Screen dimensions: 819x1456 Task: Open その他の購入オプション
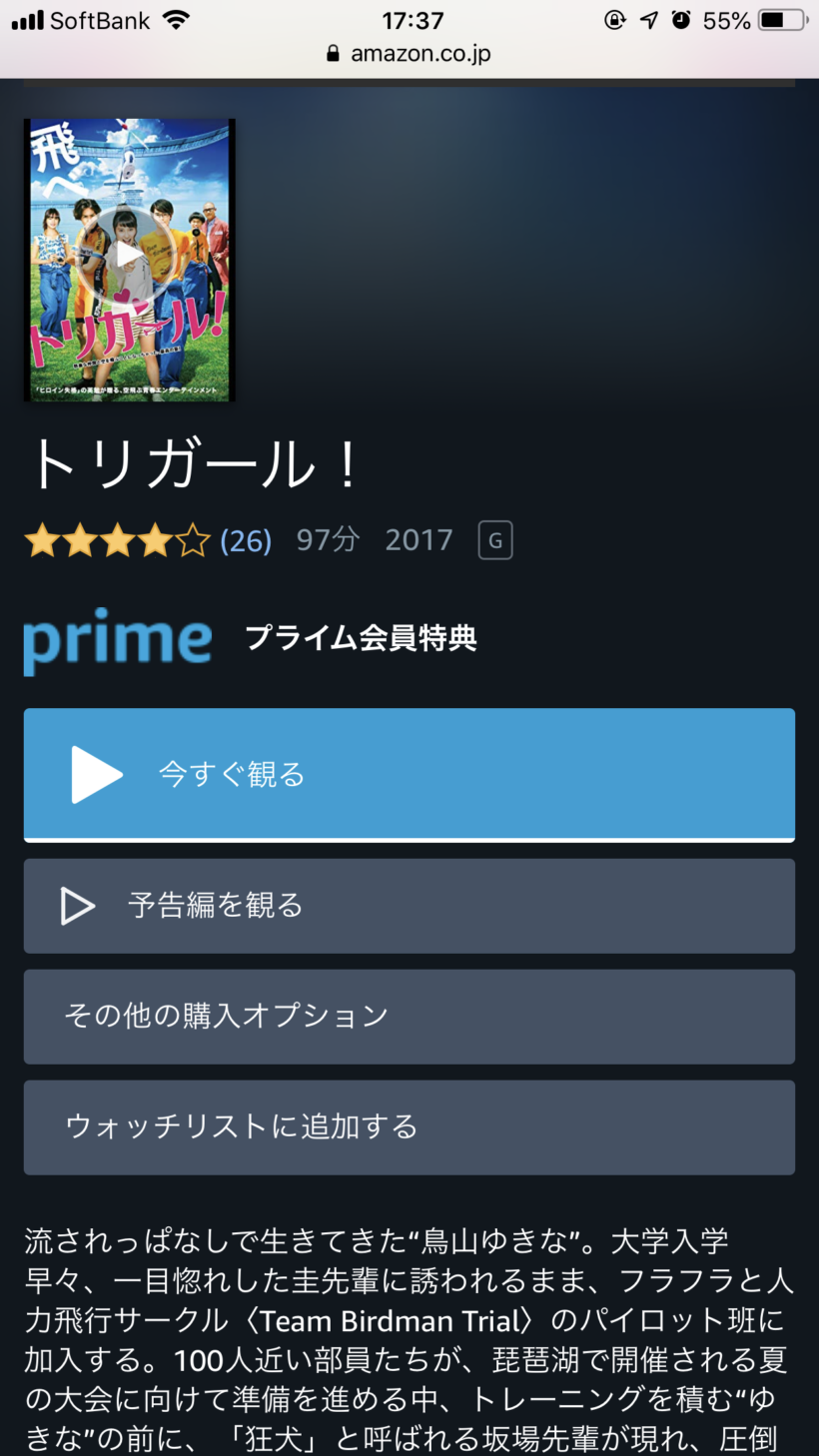tap(409, 1017)
